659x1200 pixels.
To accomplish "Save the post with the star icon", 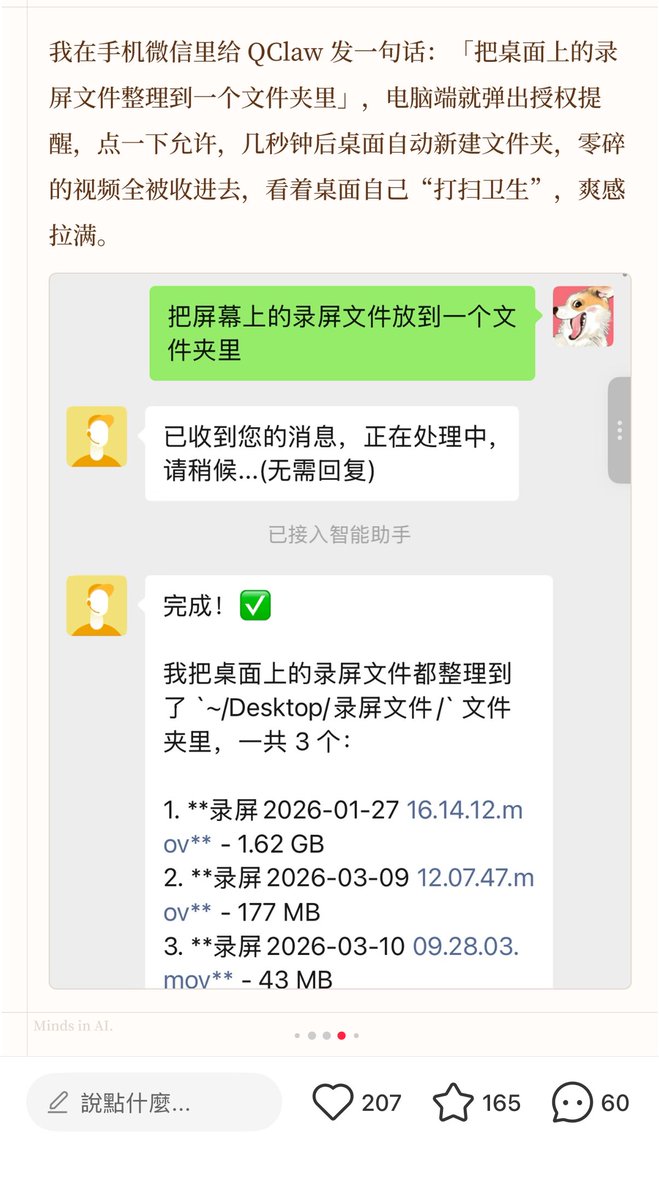I will click(453, 1103).
